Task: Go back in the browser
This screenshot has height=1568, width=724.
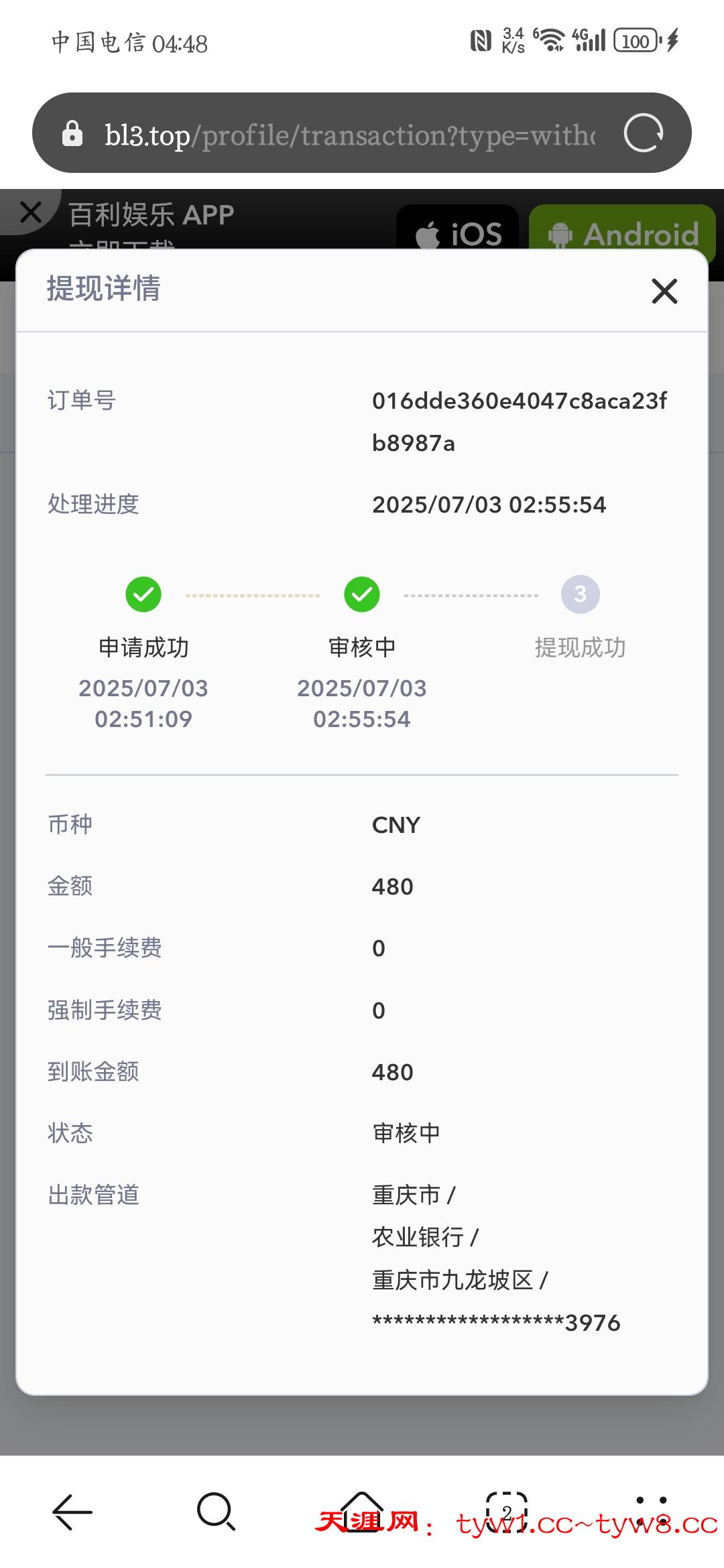Action: [72, 1512]
